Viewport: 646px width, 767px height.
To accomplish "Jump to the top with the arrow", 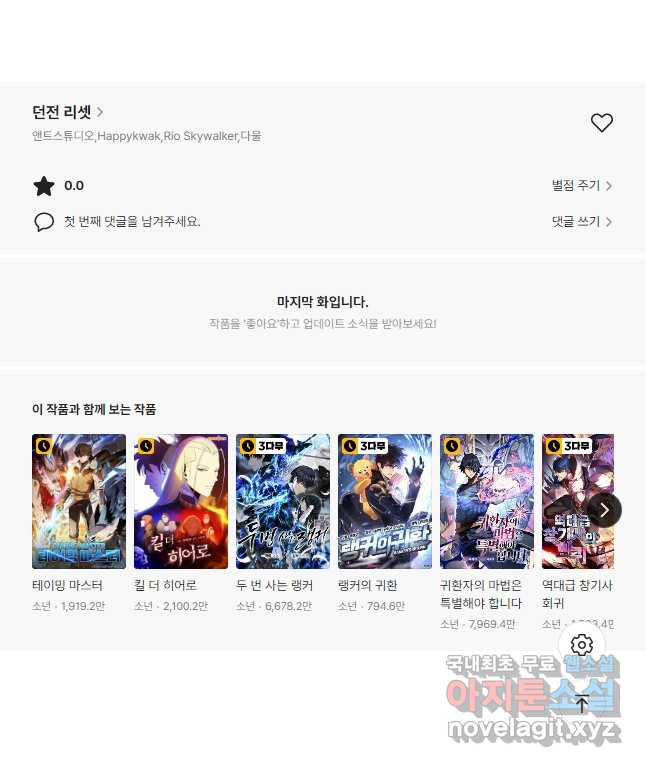I will (582, 703).
